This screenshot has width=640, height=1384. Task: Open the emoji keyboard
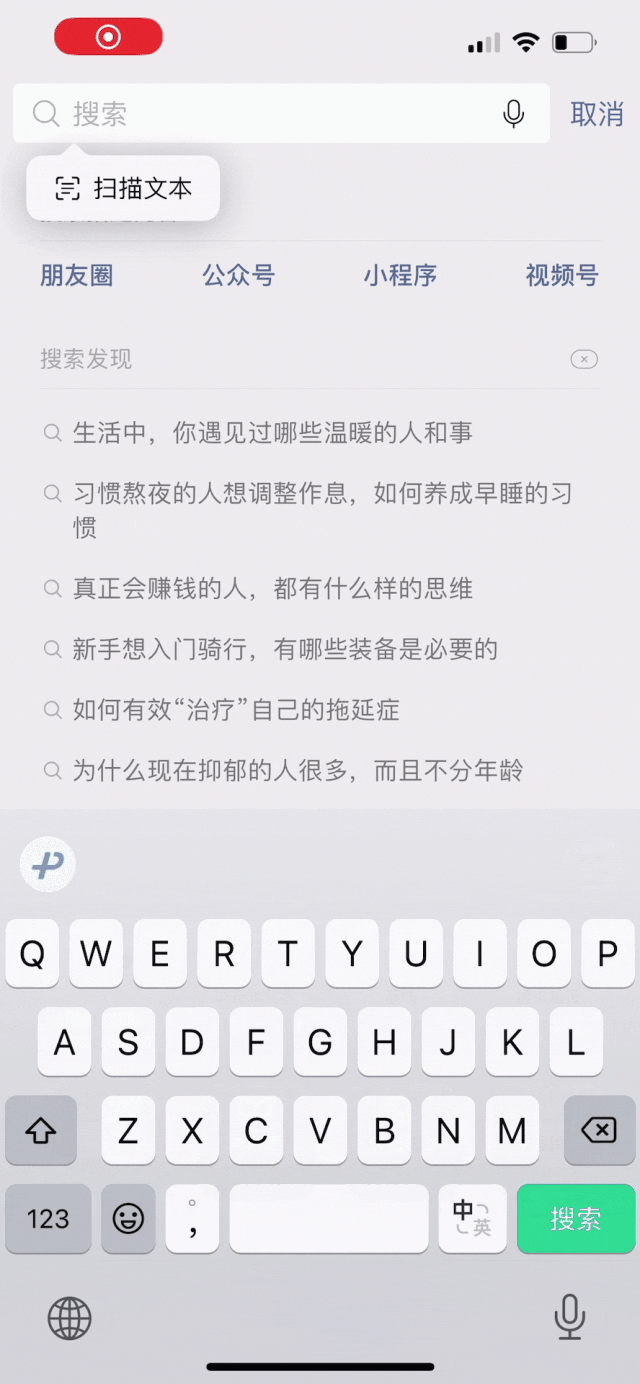(x=128, y=1218)
